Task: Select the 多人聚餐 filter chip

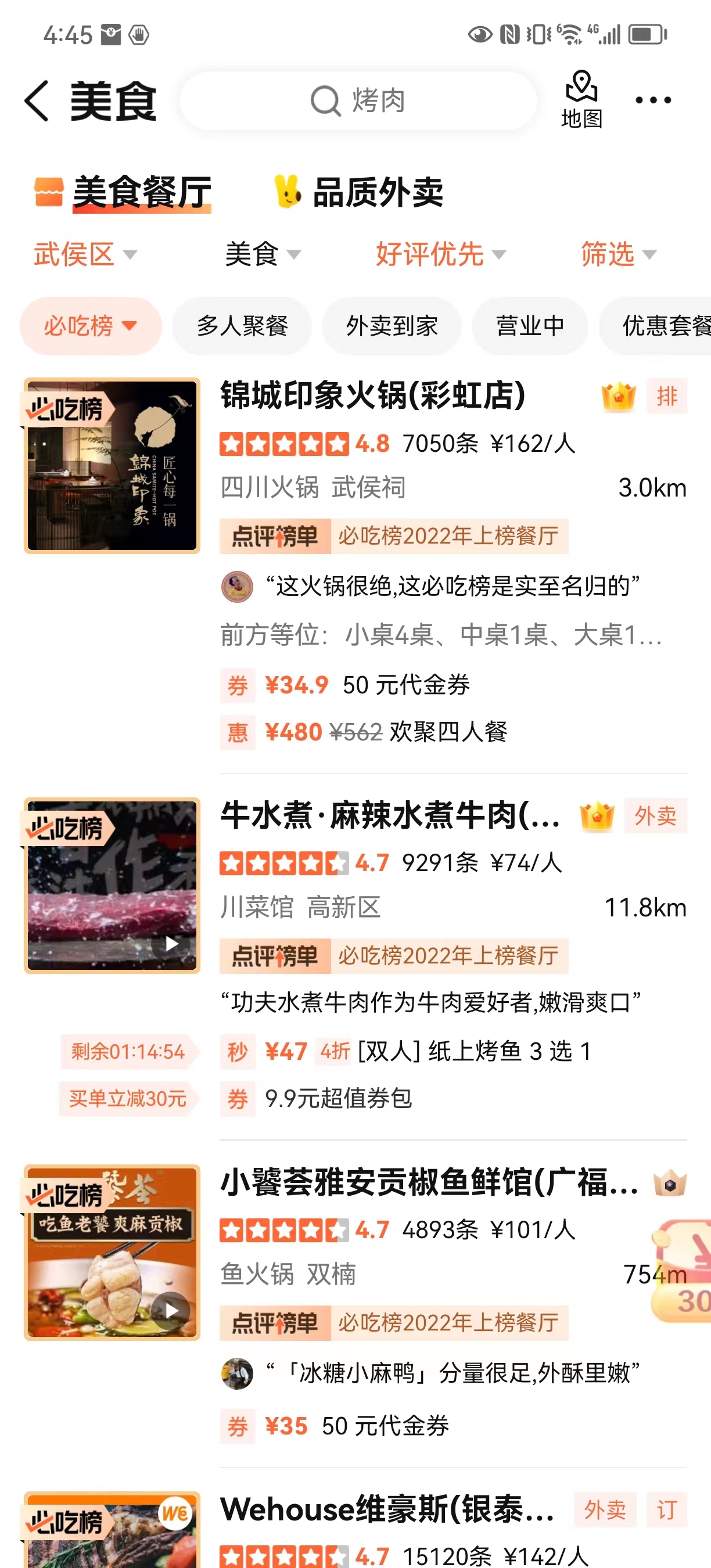Action: pos(242,326)
